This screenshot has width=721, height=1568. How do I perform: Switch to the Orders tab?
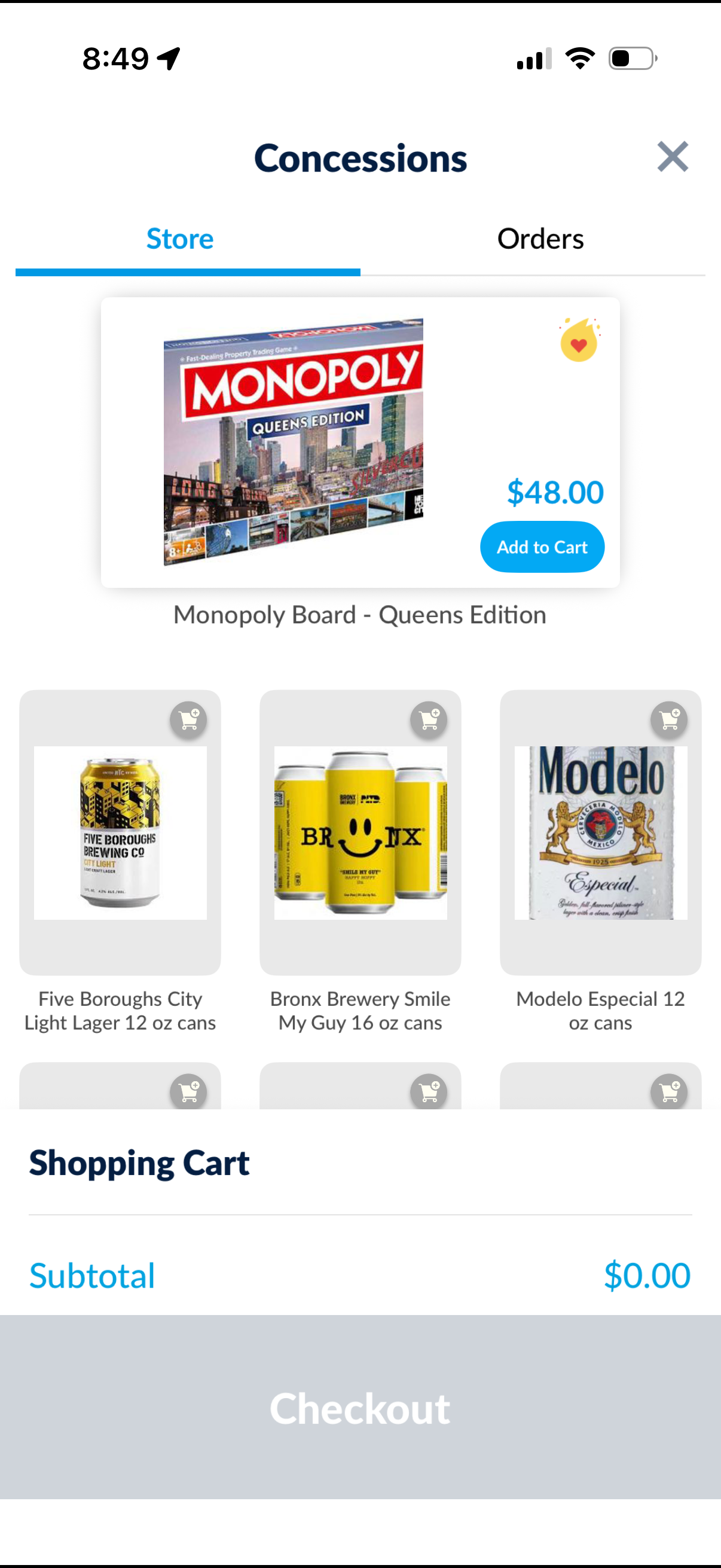540,239
